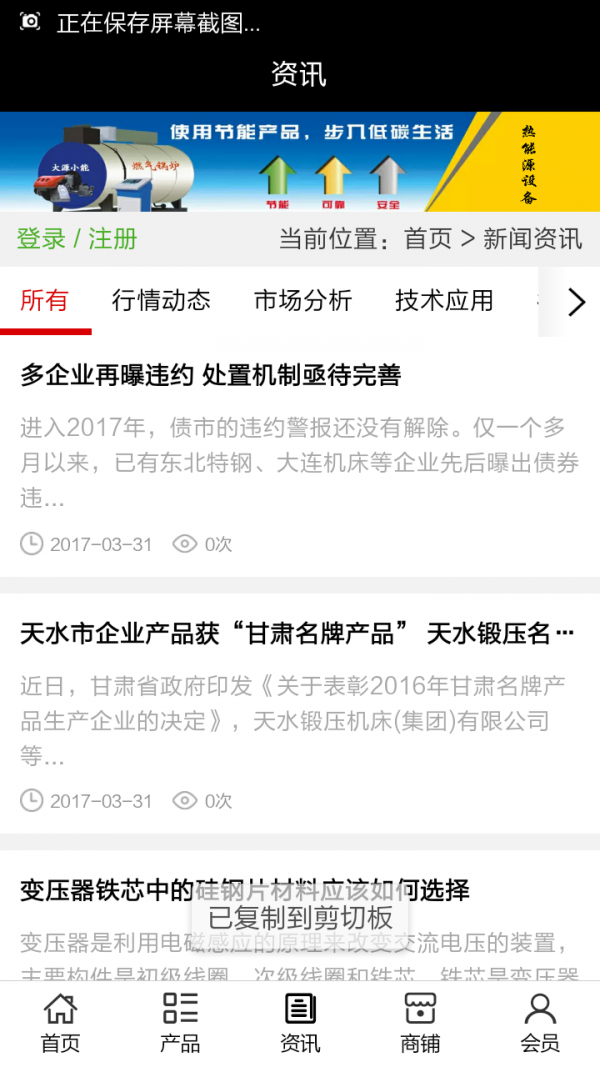Open article 多企业再曝违约 处置机制亟待完善
This screenshot has width=600, height=1067.
[x=211, y=376]
